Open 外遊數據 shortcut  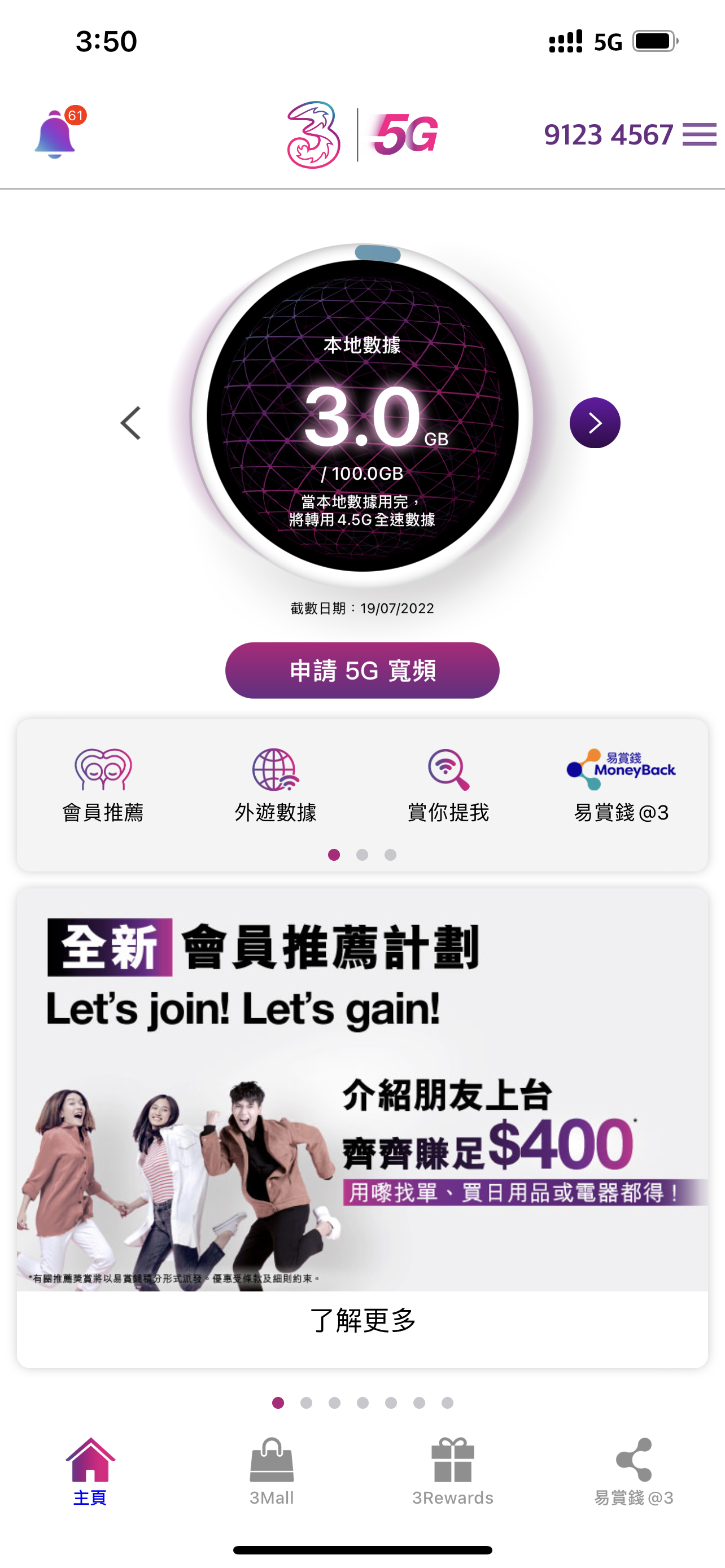[x=275, y=786]
